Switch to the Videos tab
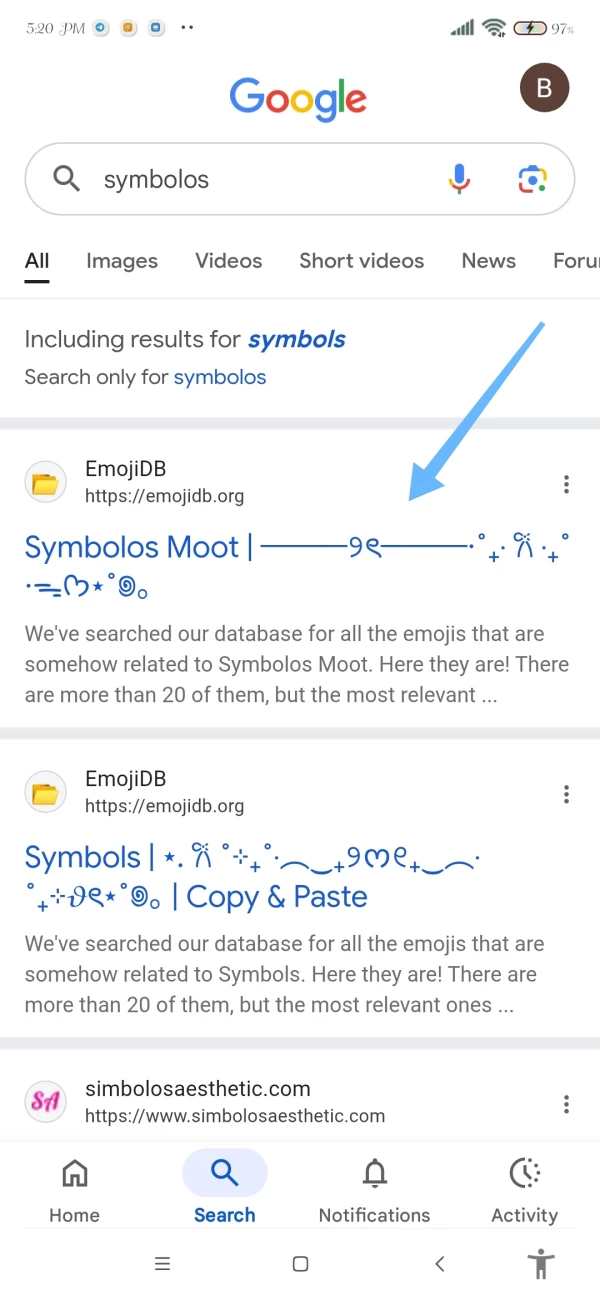The height and width of the screenshot is (1300, 600). [x=229, y=261]
